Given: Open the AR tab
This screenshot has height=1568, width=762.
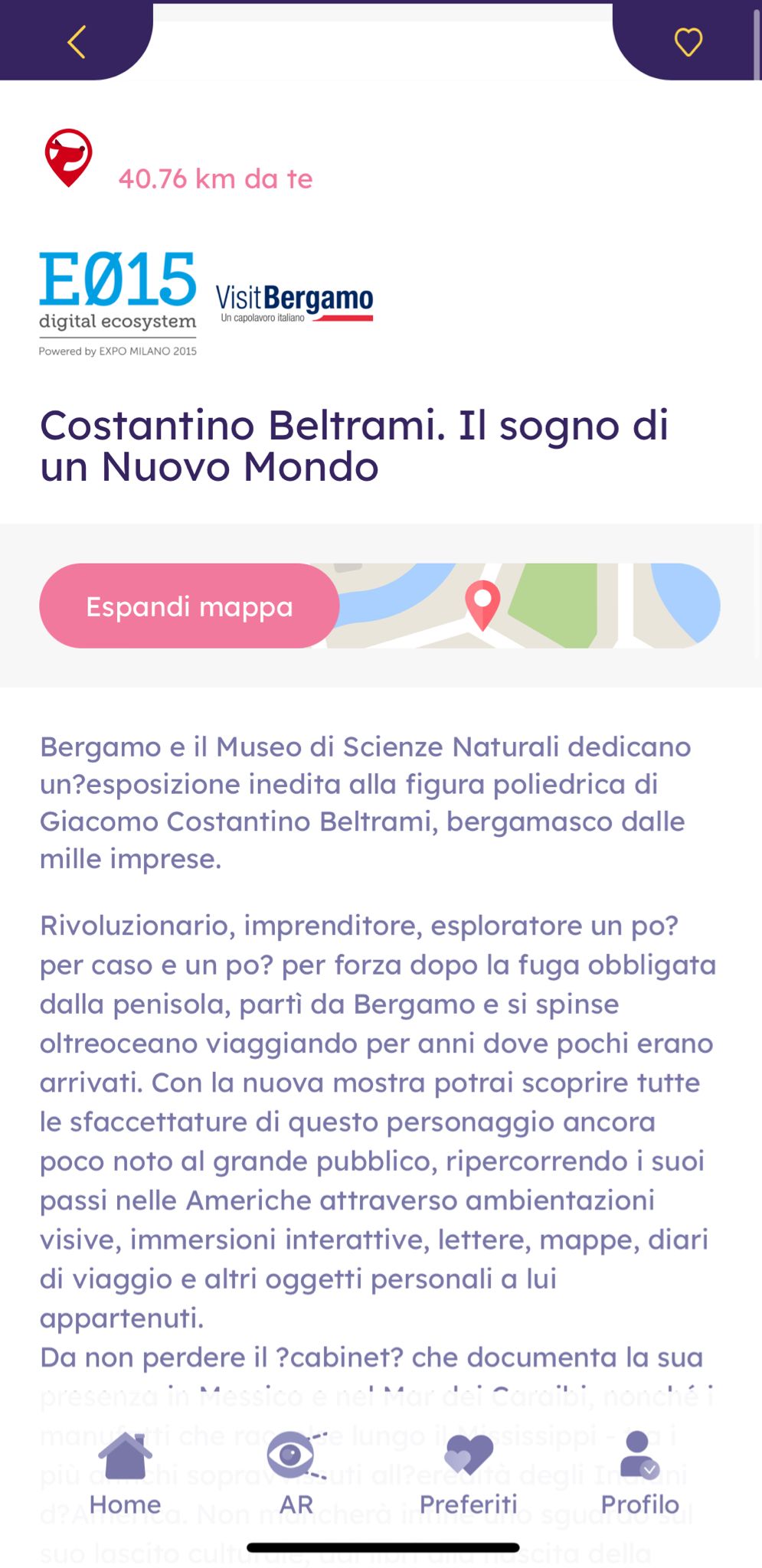Looking at the screenshot, I should (296, 1475).
